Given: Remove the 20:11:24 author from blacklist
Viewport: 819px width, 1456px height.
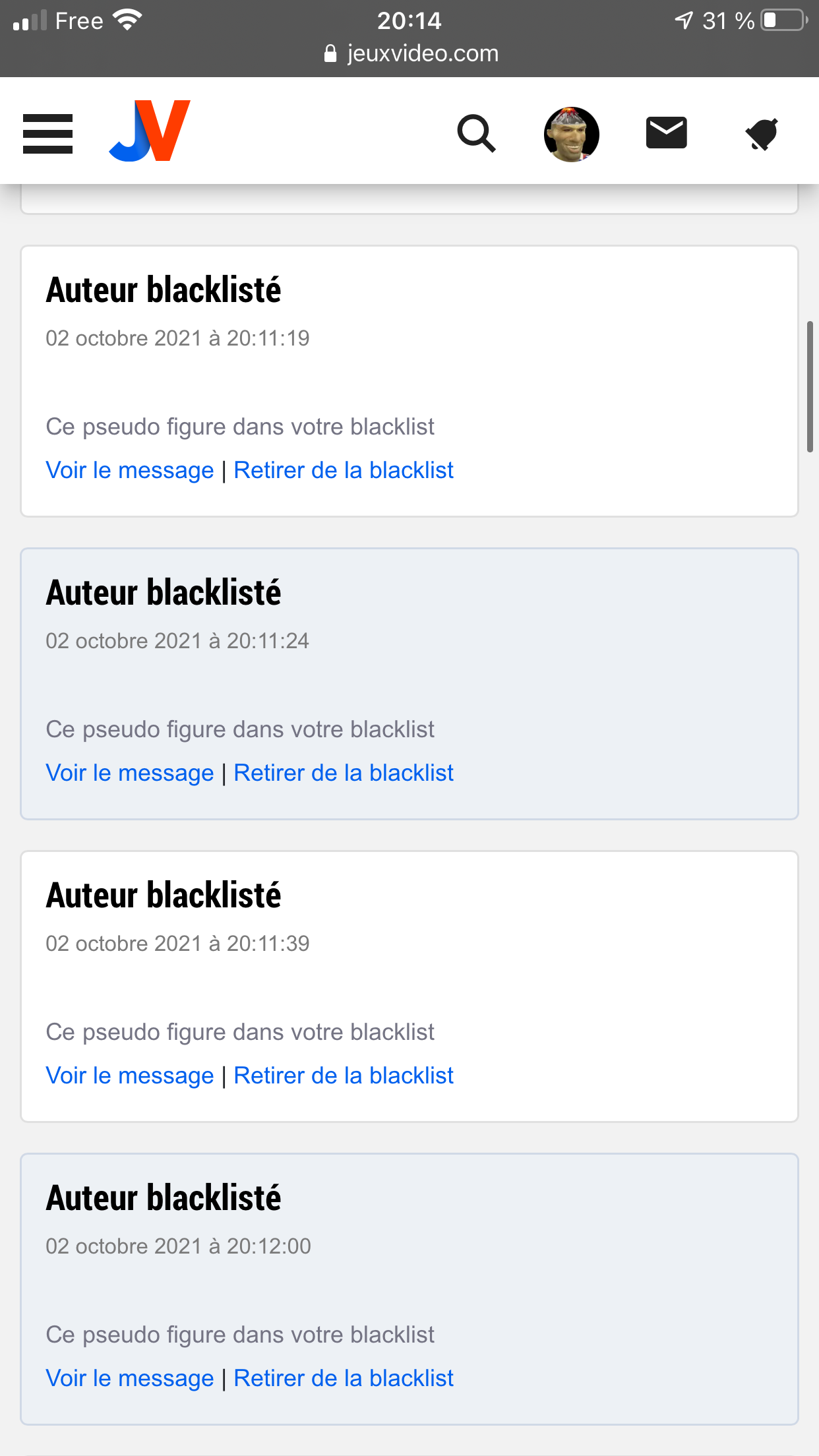Looking at the screenshot, I should (x=344, y=773).
